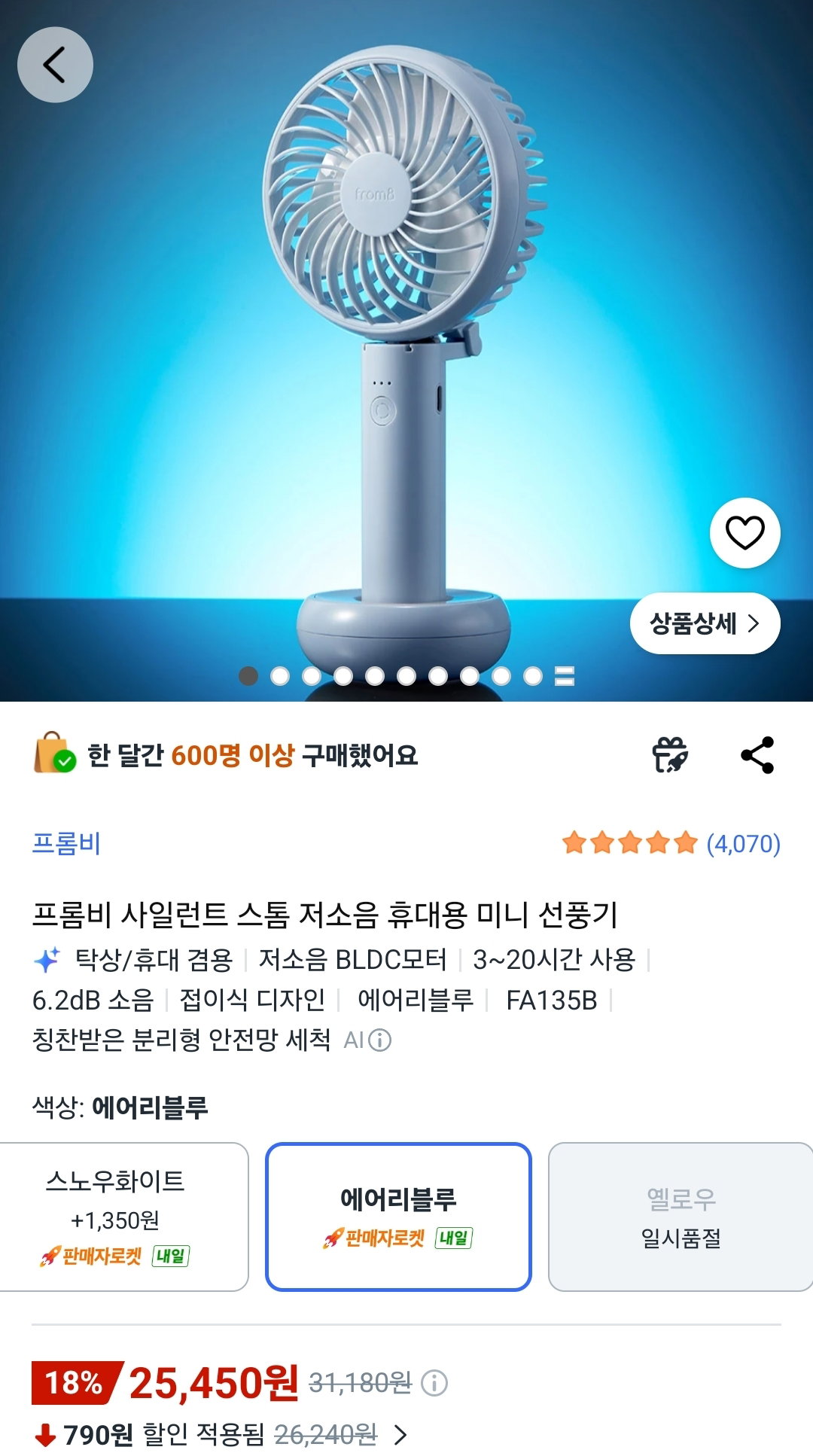Select the 에어리블루 color option
Screen dimensions: 813x1456
[x=398, y=1217]
